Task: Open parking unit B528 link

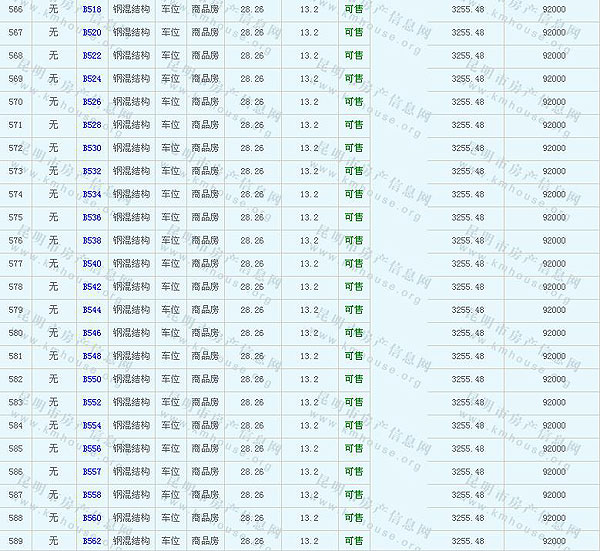Action: (x=92, y=125)
